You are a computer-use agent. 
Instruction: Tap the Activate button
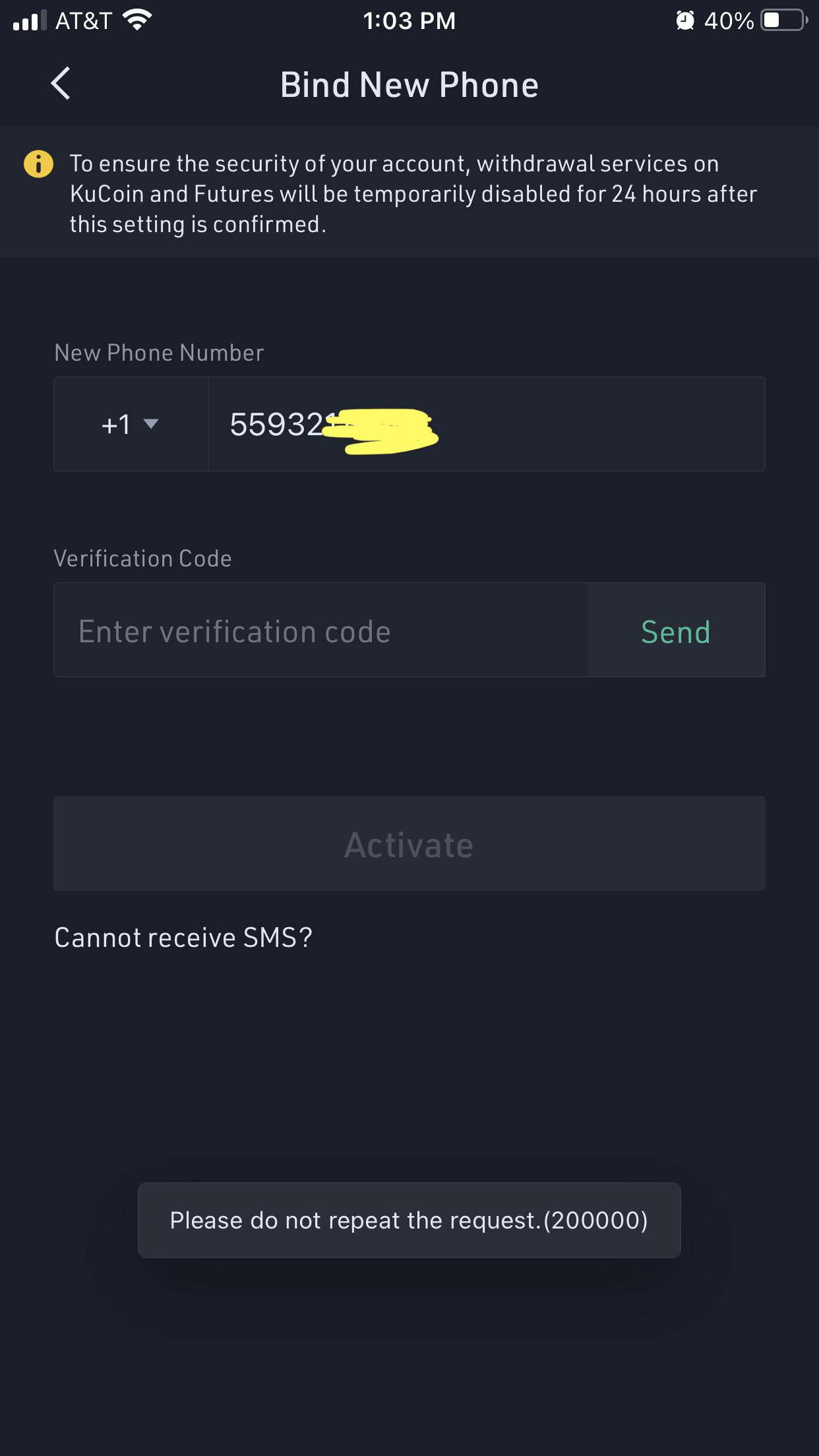coord(409,843)
